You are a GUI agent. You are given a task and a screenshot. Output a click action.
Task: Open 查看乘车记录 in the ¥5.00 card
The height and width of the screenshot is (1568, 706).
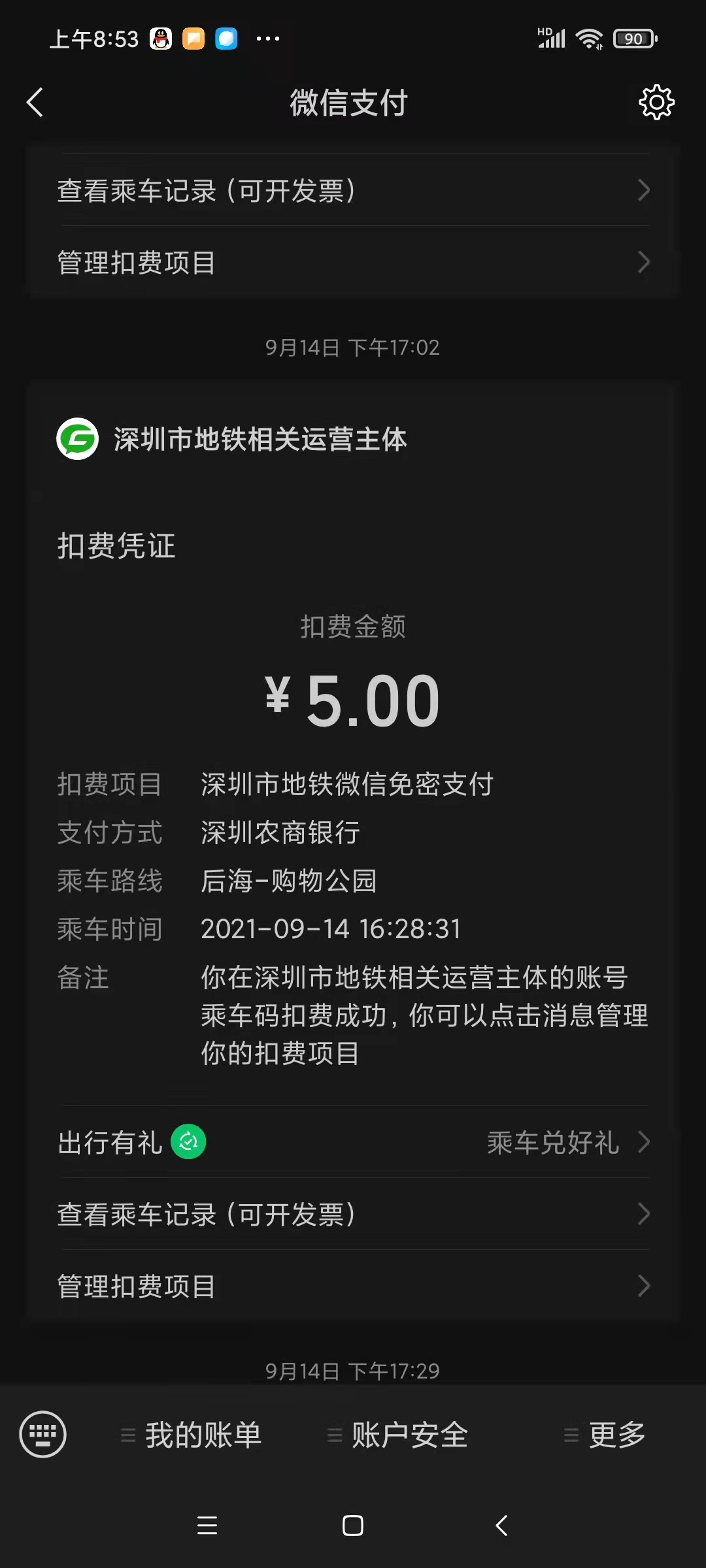pyautogui.click(x=353, y=1214)
